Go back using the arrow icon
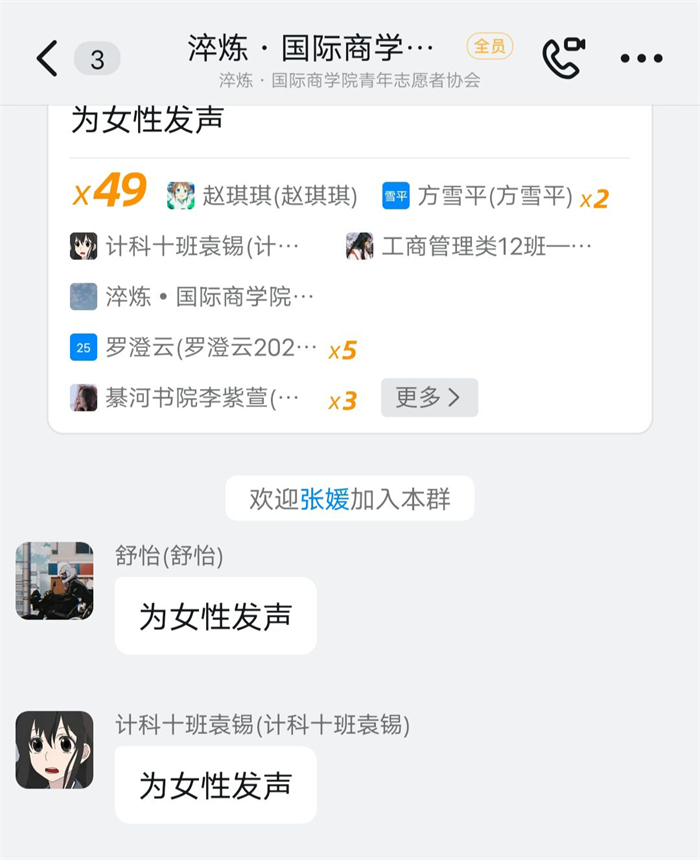The width and height of the screenshot is (700, 860). click(46, 58)
